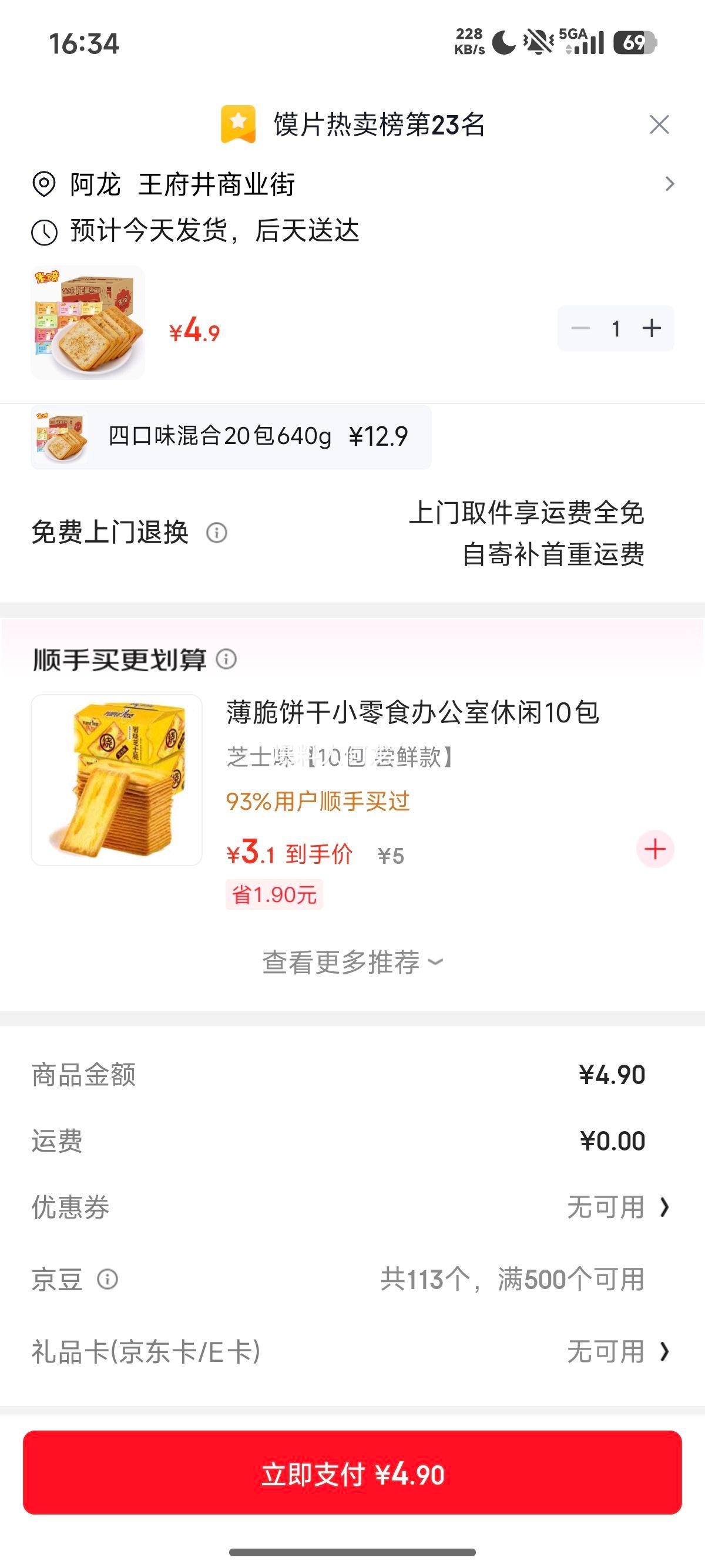Image resolution: width=705 pixels, height=1568 pixels.
Task: Show 京豆 info tooltip
Action: click(x=108, y=1280)
